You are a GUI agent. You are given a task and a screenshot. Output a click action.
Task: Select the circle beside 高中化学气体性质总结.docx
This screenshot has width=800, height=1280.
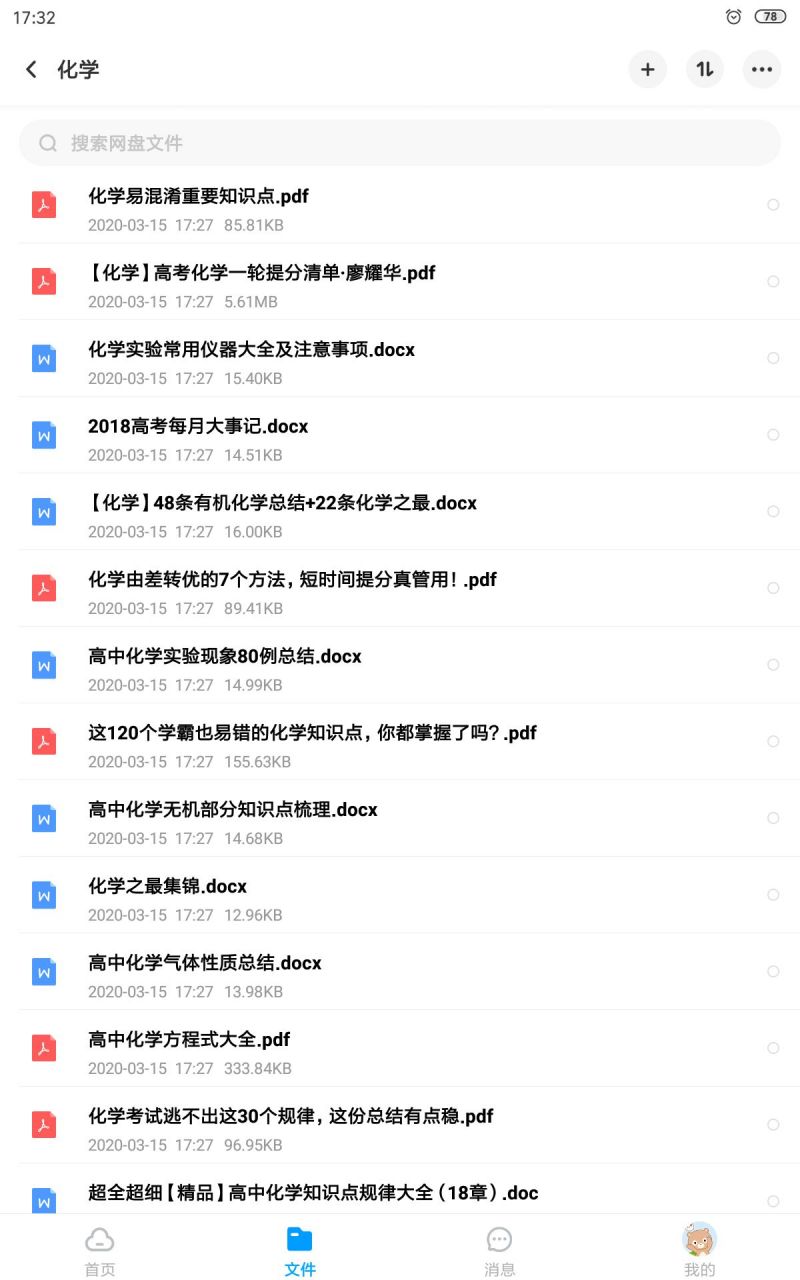(x=773, y=971)
